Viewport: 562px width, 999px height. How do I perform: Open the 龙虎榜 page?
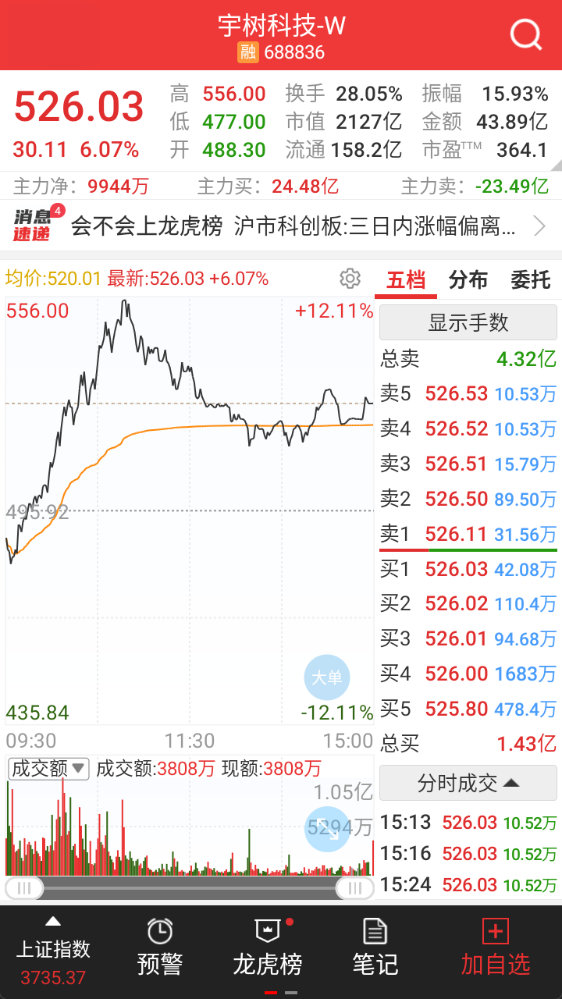click(x=268, y=950)
